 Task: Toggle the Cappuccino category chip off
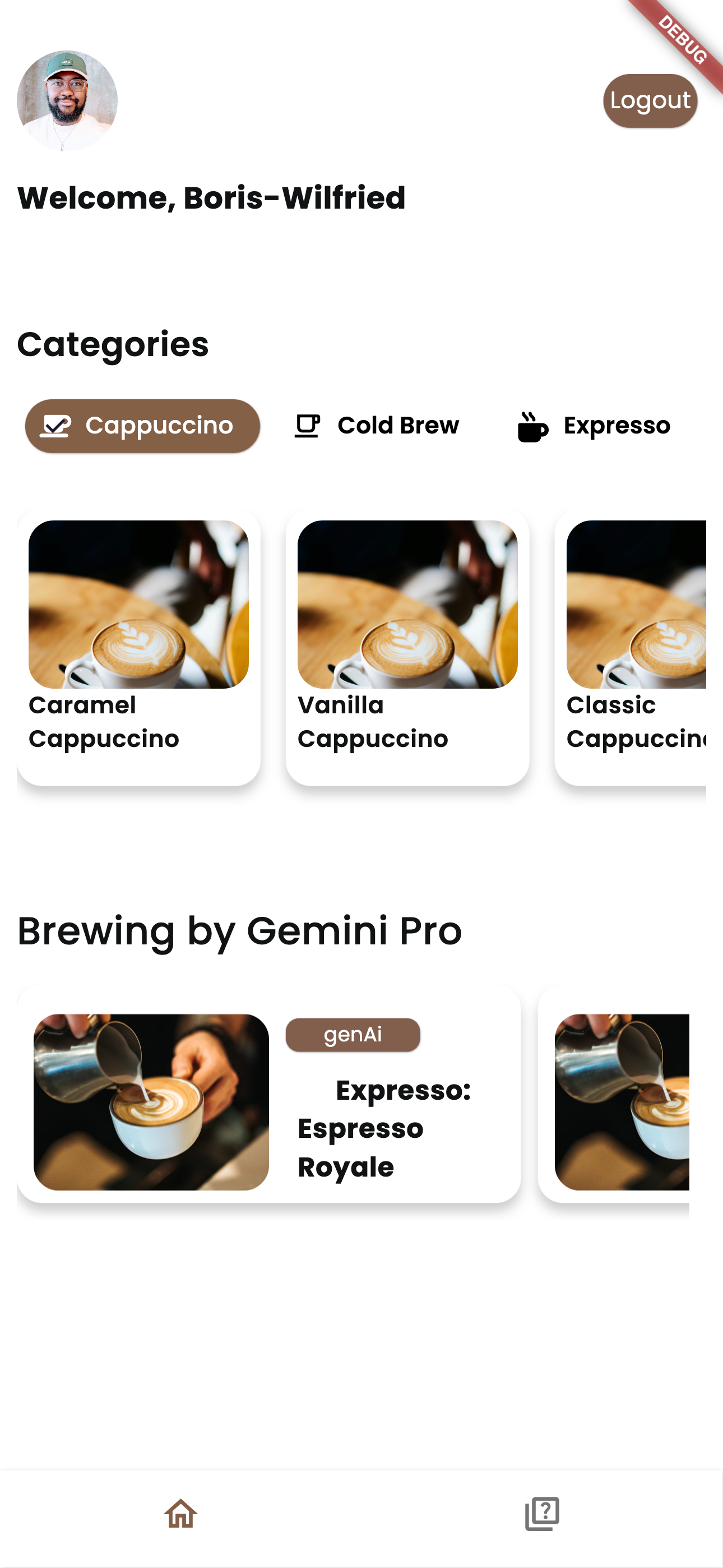click(142, 426)
